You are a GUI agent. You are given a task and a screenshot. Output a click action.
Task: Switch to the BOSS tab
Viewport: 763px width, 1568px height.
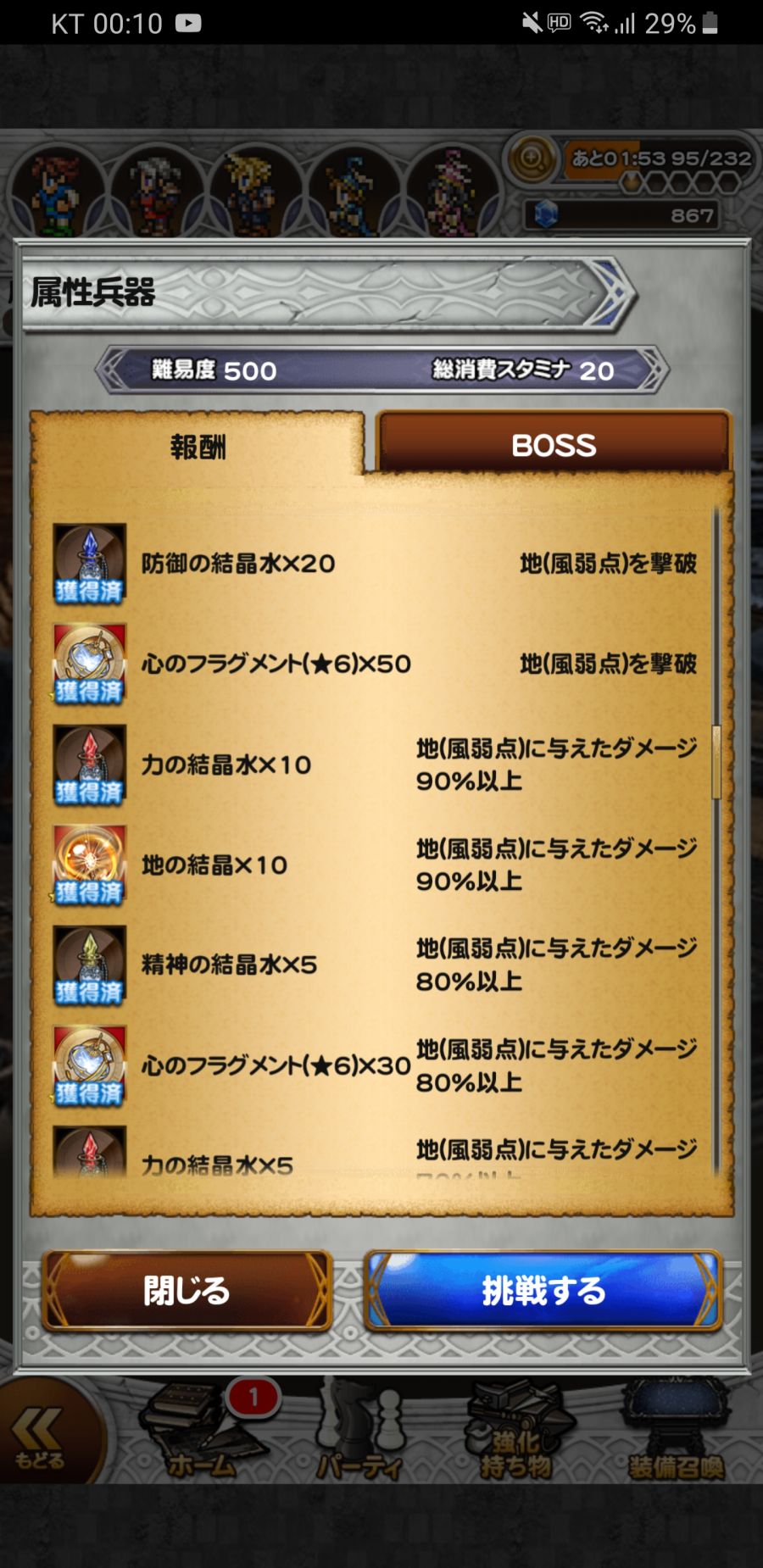[x=553, y=444]
